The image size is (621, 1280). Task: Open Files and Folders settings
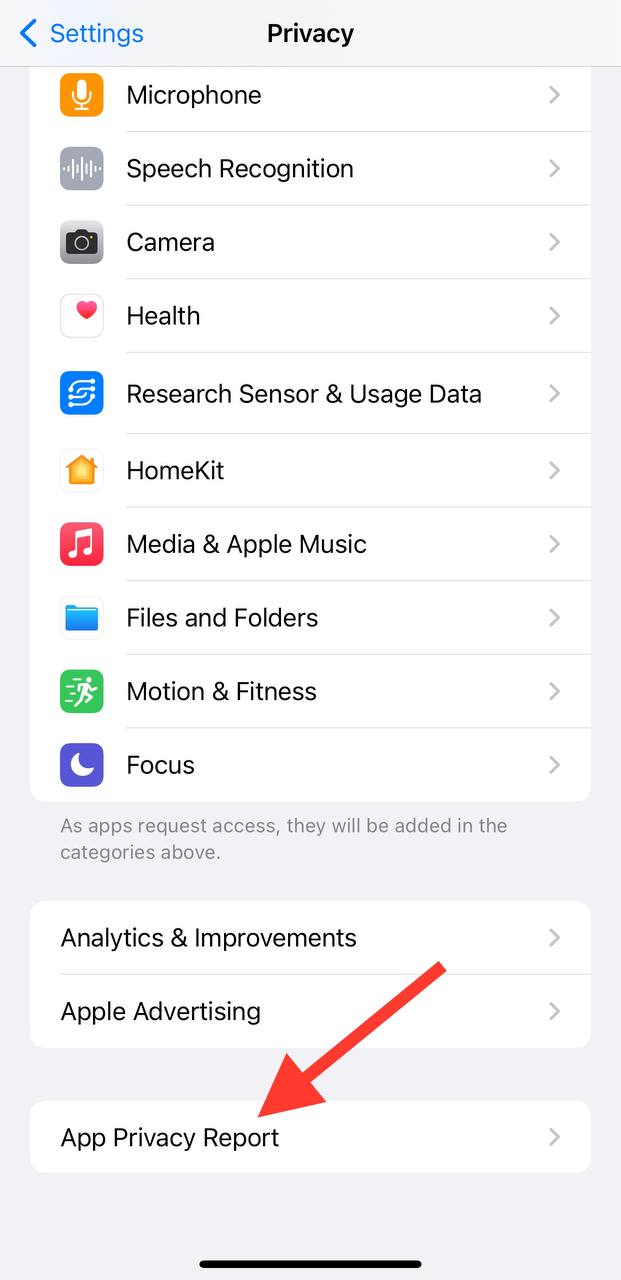pyautogui.click(x=310, y=618)
